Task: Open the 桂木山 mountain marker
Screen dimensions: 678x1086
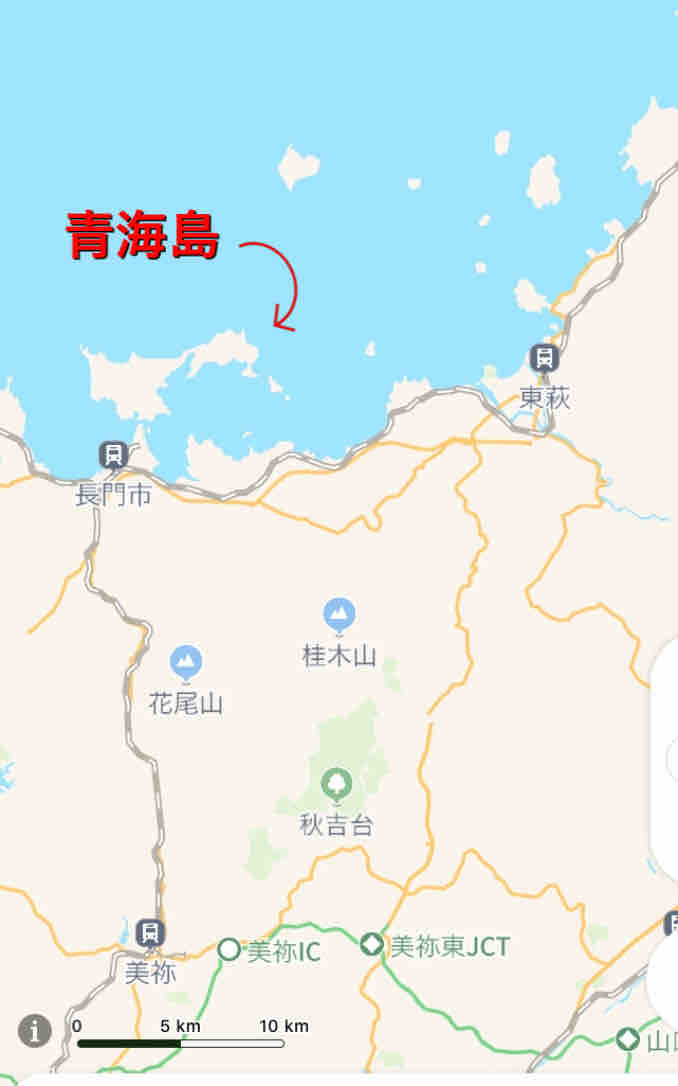Action: point(339,615)
